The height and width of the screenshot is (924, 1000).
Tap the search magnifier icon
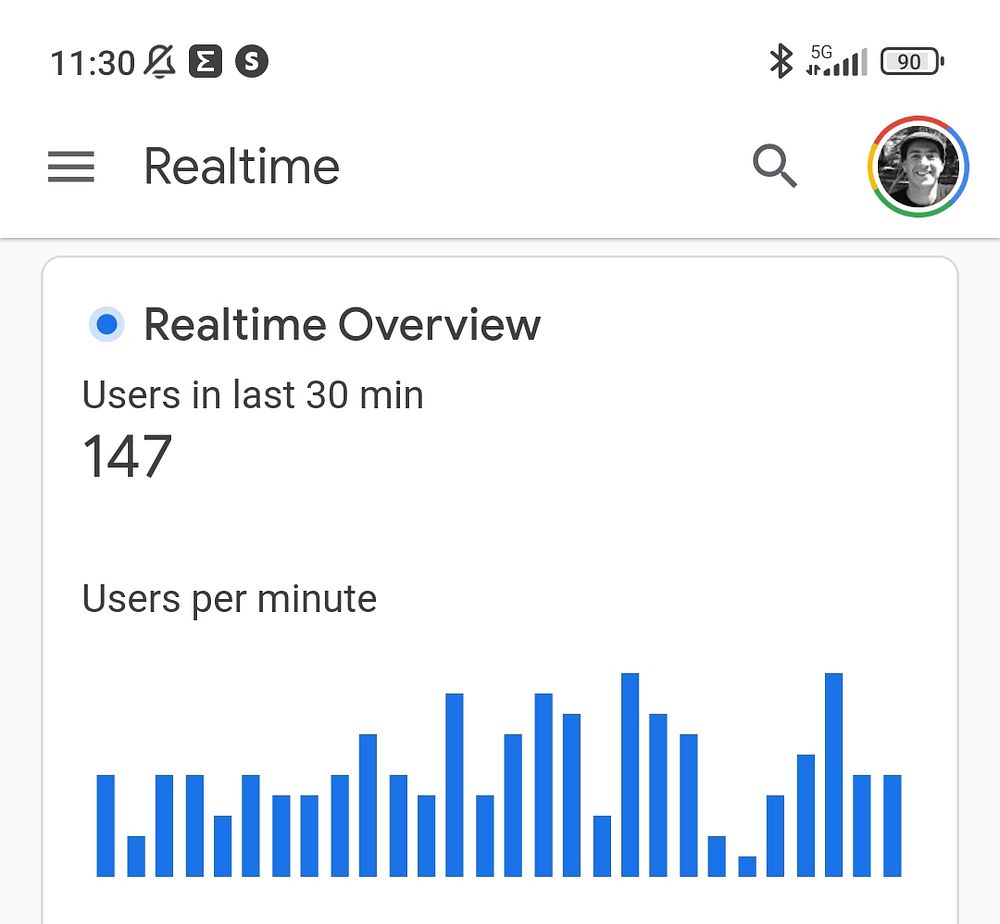775,166
